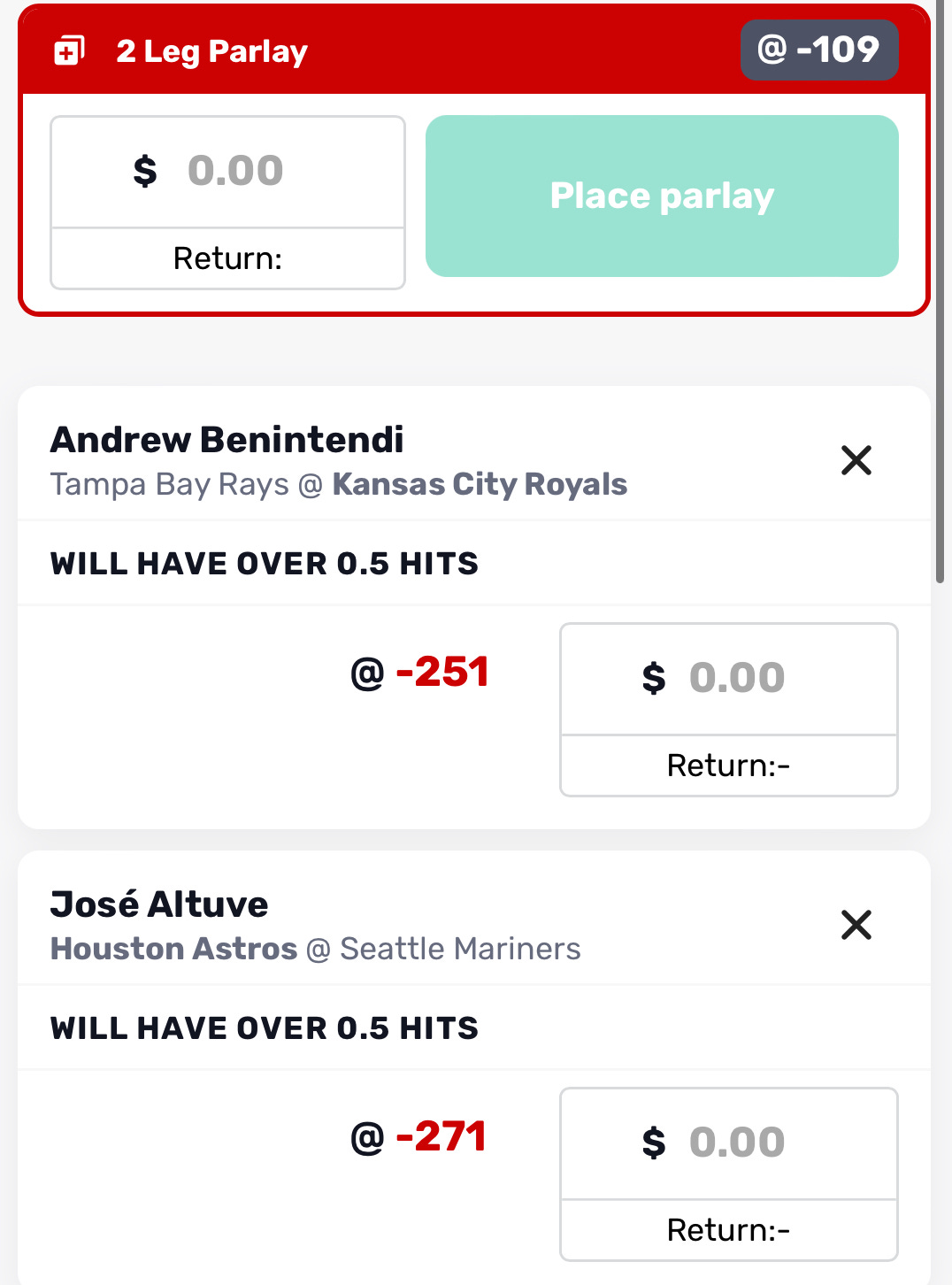
Task: Enter a wager in the parlay stake field
Action: [227, 172]
